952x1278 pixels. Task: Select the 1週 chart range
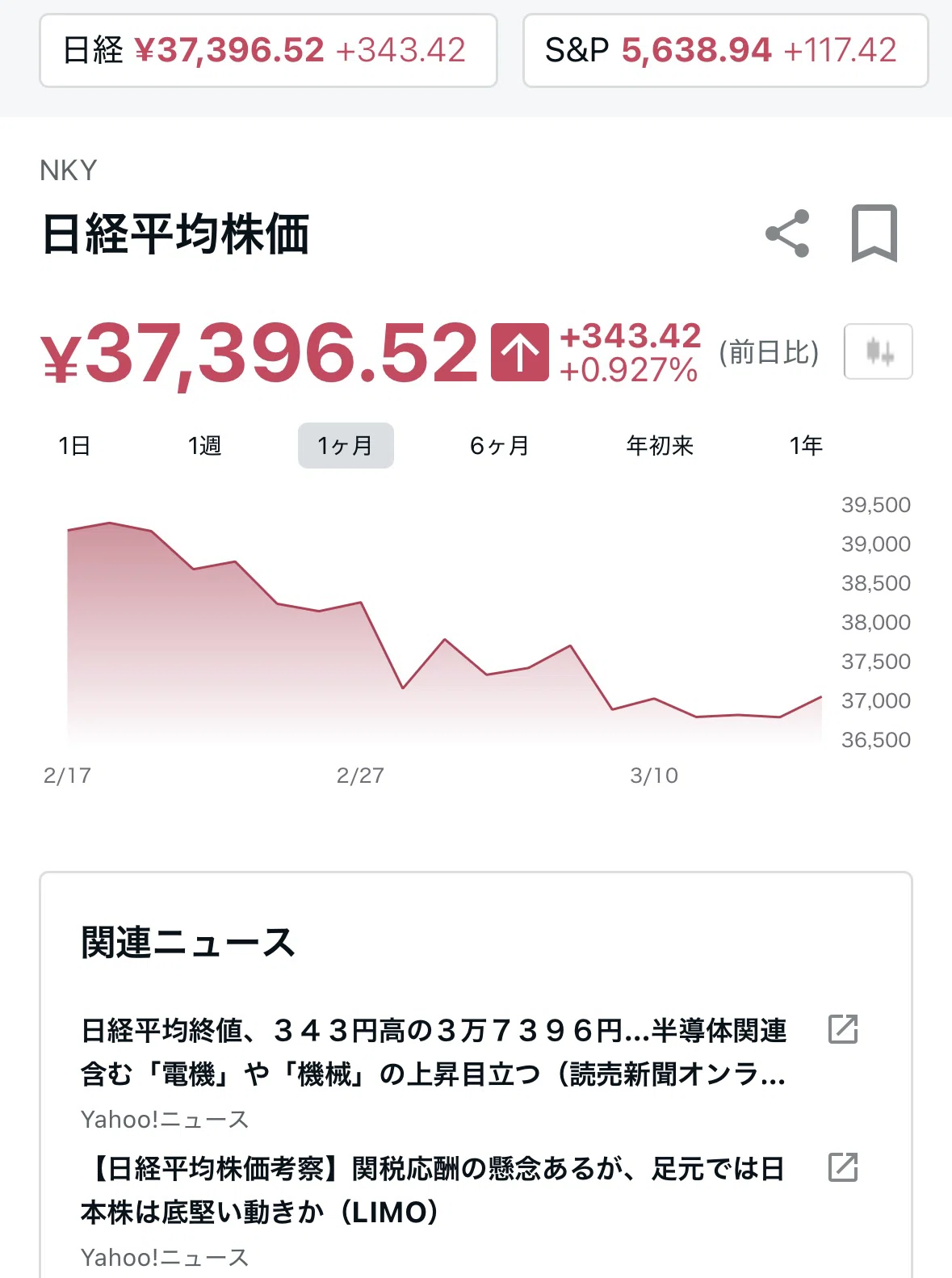pyautogui.click(x=204, y=445)
